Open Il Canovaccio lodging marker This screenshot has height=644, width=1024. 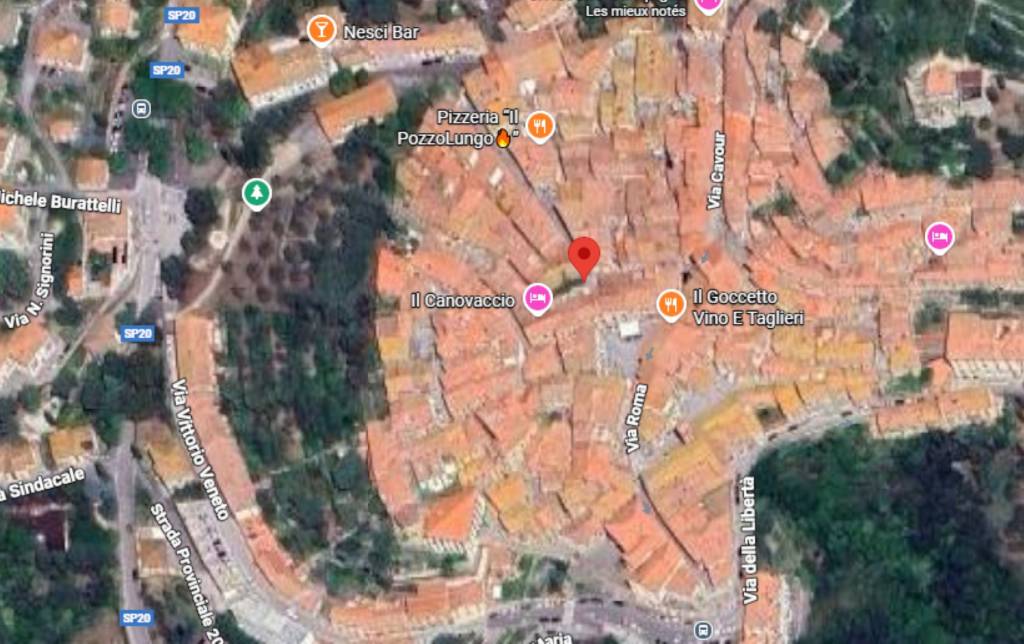tap(538, 297)
